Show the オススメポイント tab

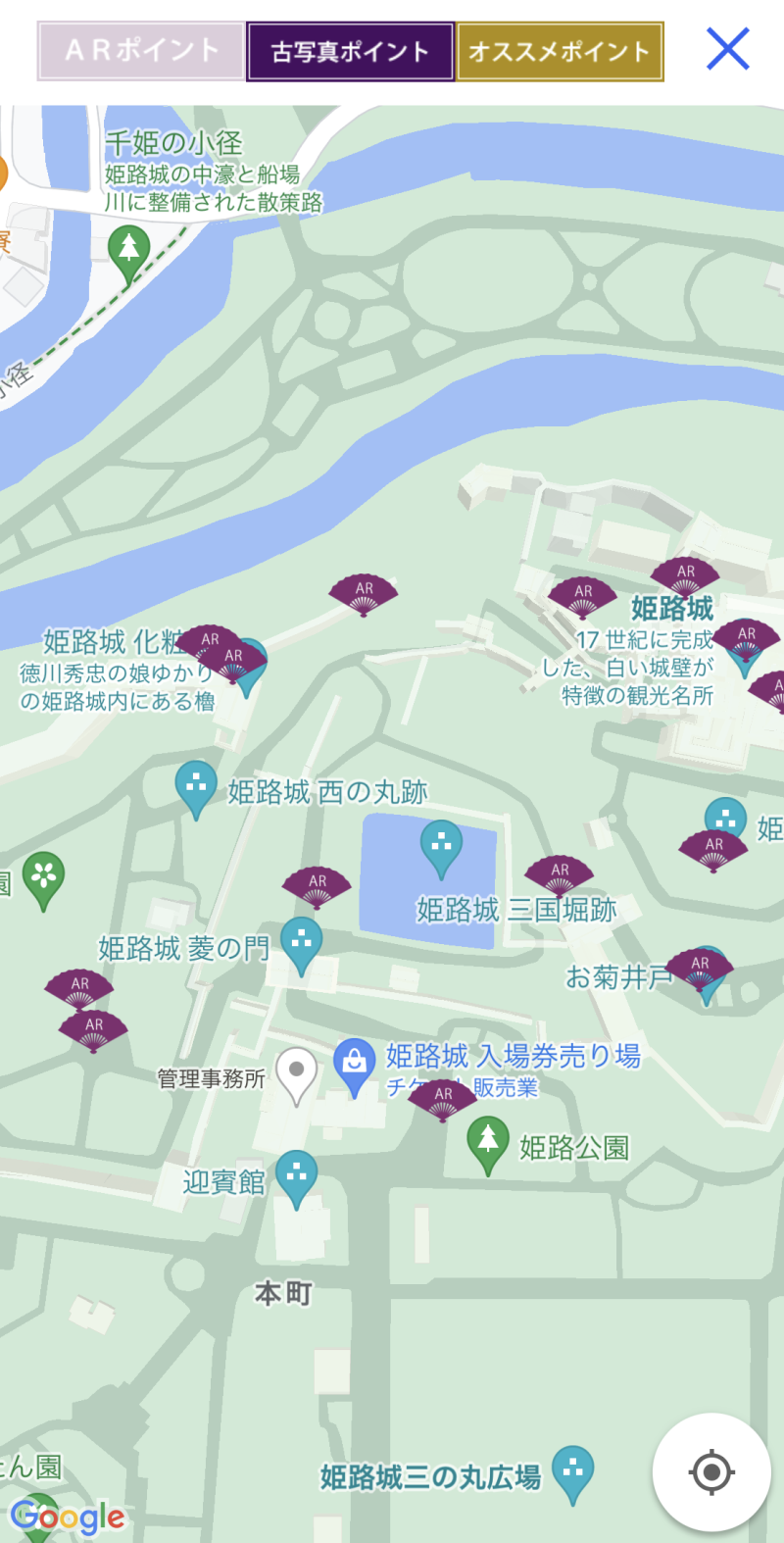(x=560, y=51)
